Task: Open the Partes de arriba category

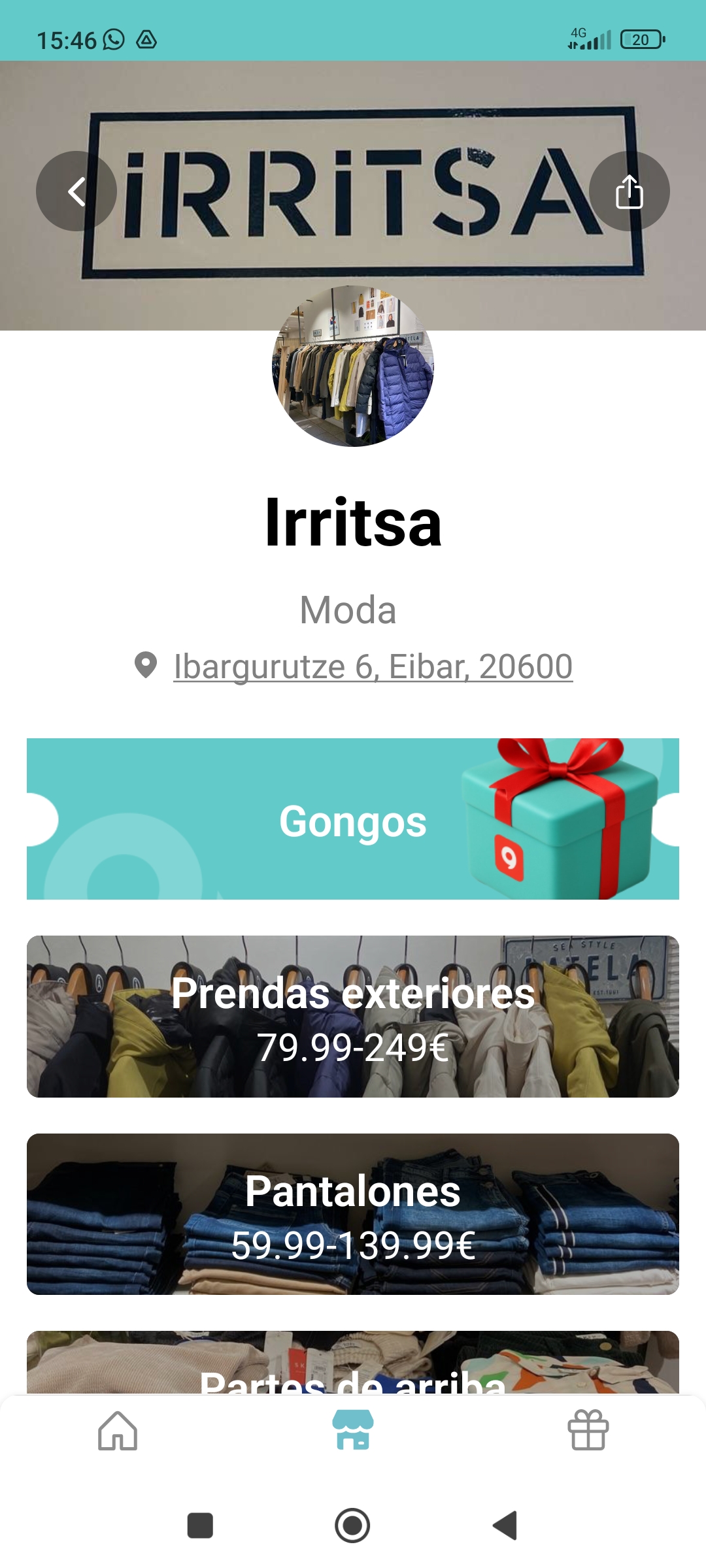Action: [x=353, y=1364]
